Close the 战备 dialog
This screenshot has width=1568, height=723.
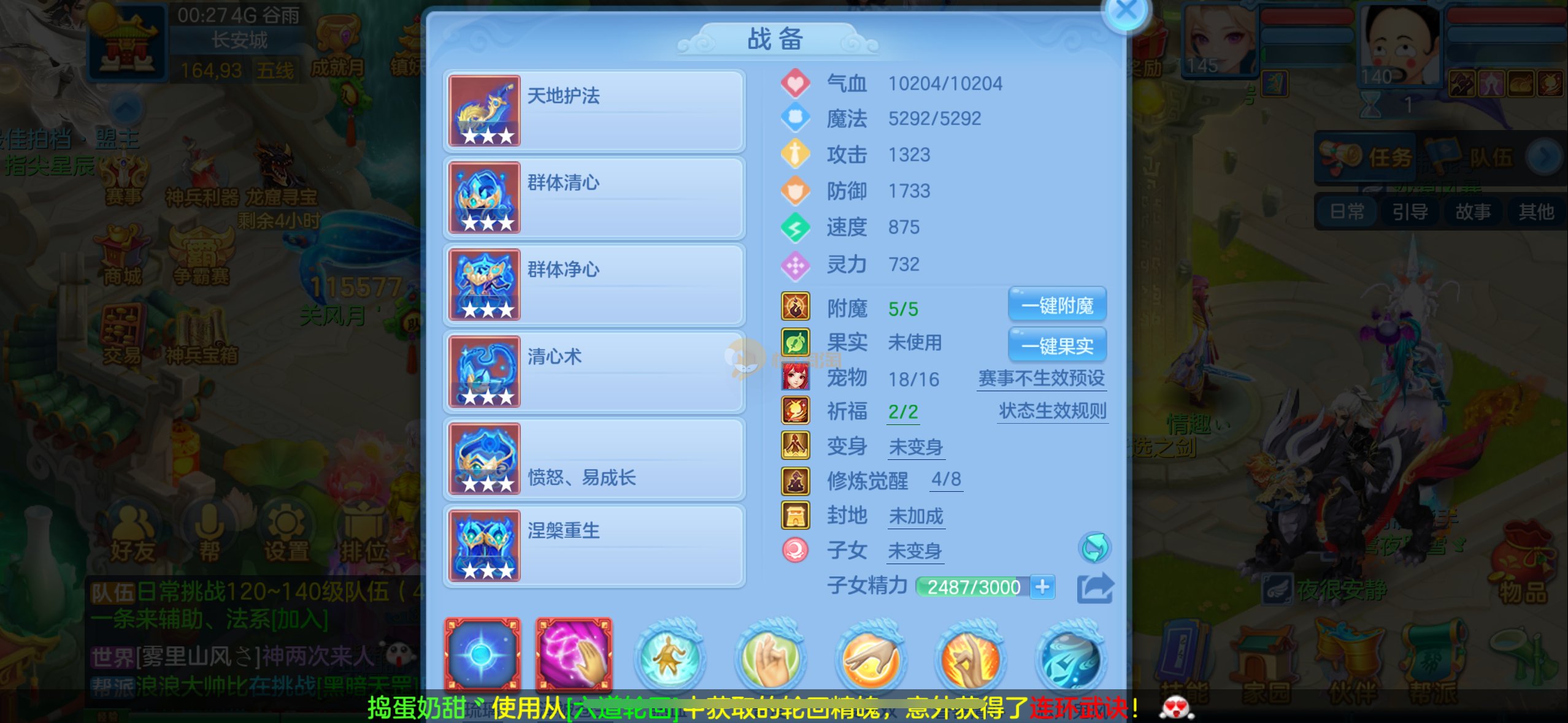pos(1126,11)
